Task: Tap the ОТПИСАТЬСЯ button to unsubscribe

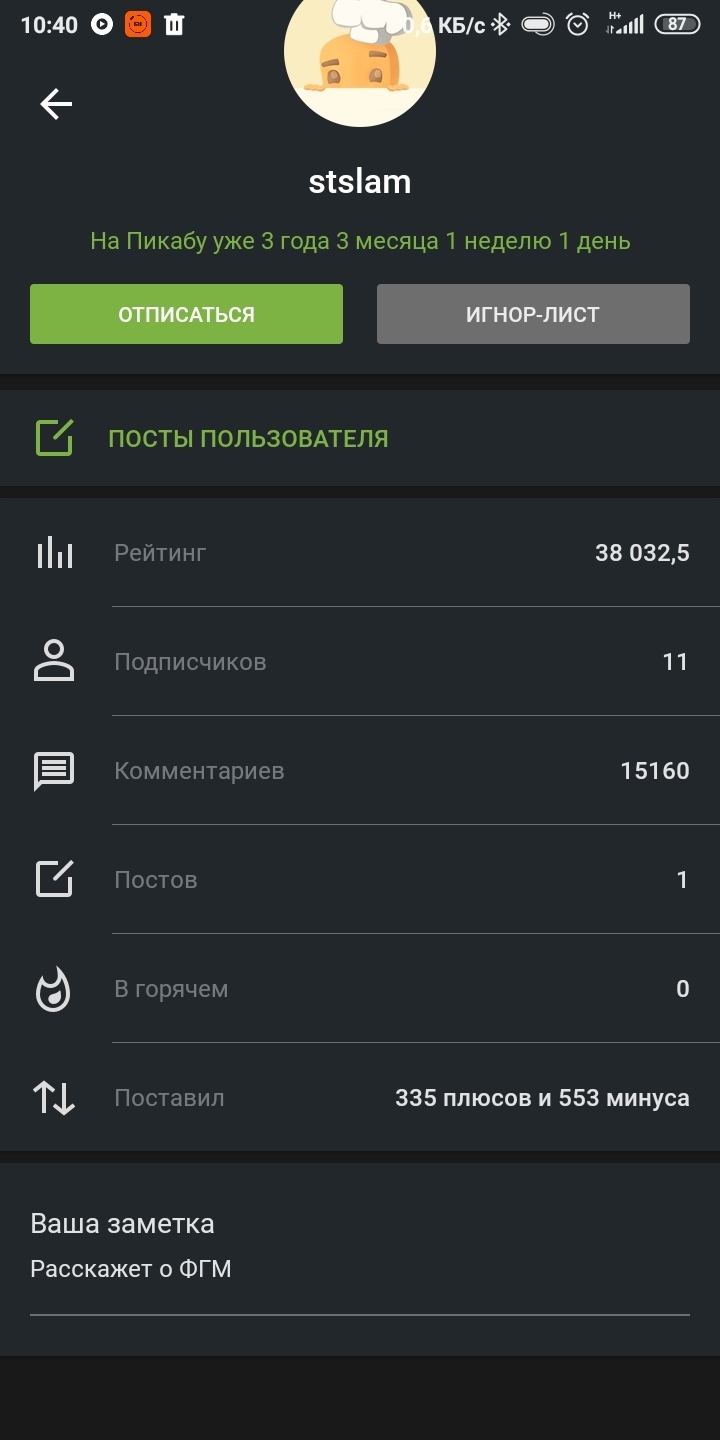Action: coord(186,314)
